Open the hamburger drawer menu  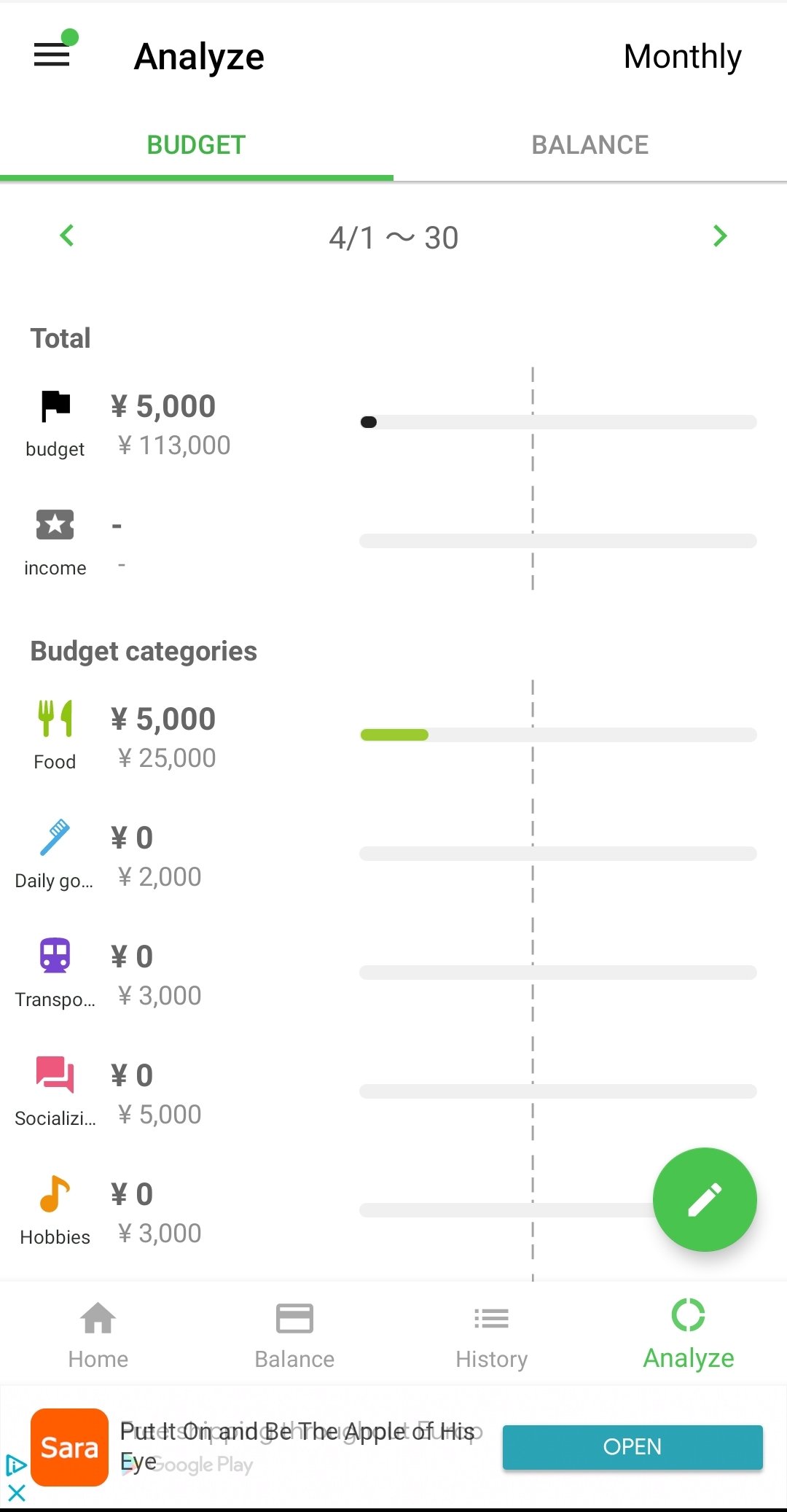(52, 55)
